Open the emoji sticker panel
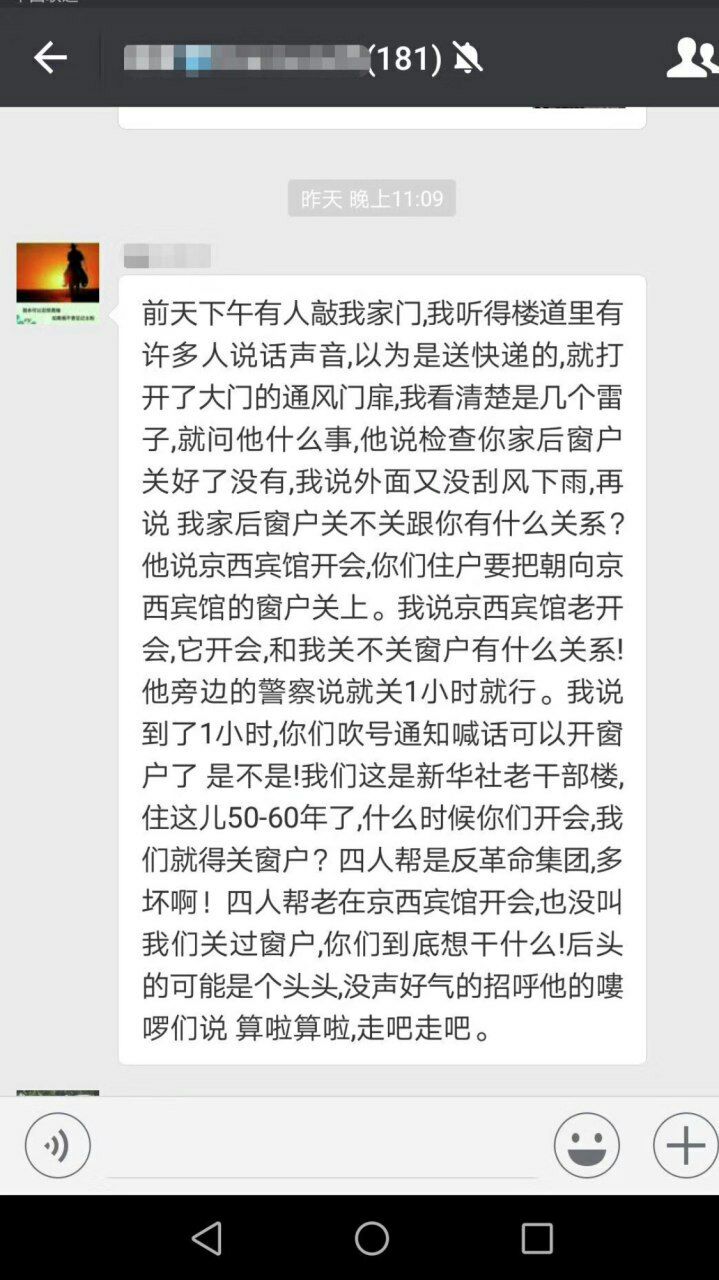The width and height of the screenshot is (719, 1280). (x=586, y=1145)
